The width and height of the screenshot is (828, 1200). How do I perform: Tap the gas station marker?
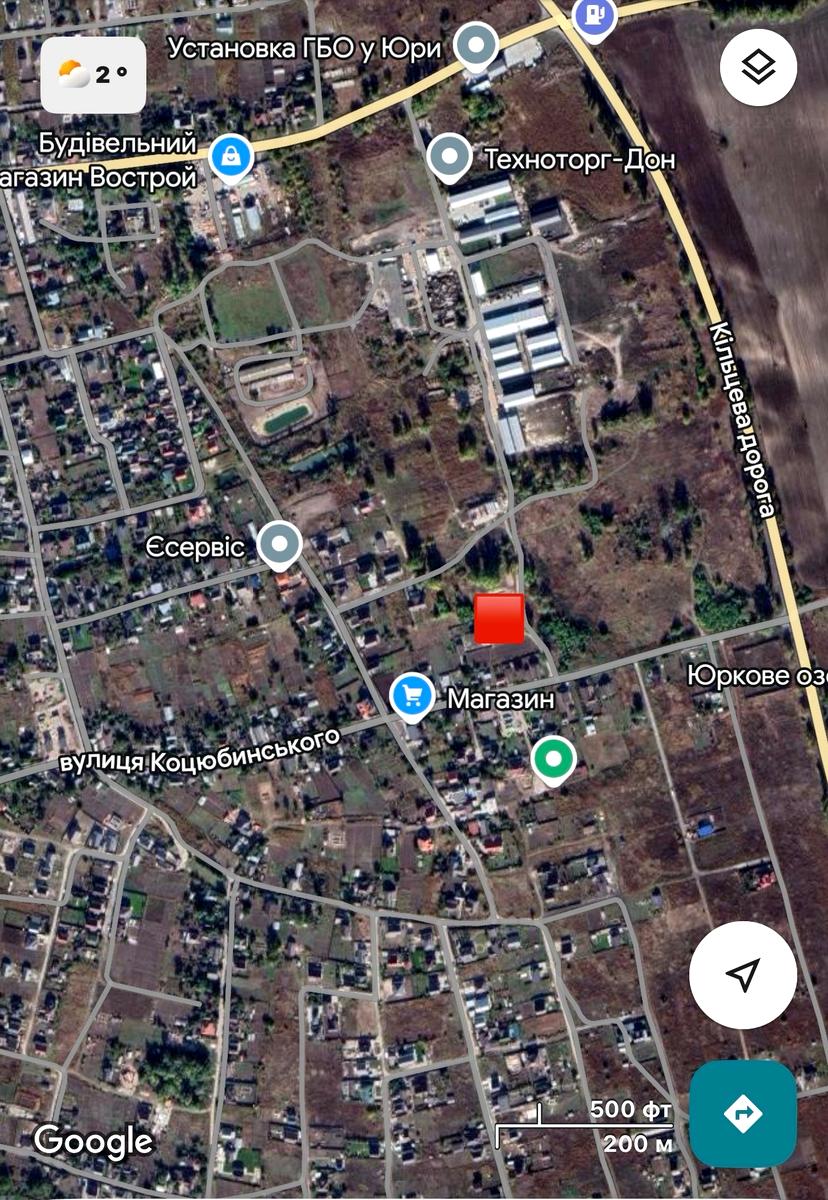(x=594, y=16)
